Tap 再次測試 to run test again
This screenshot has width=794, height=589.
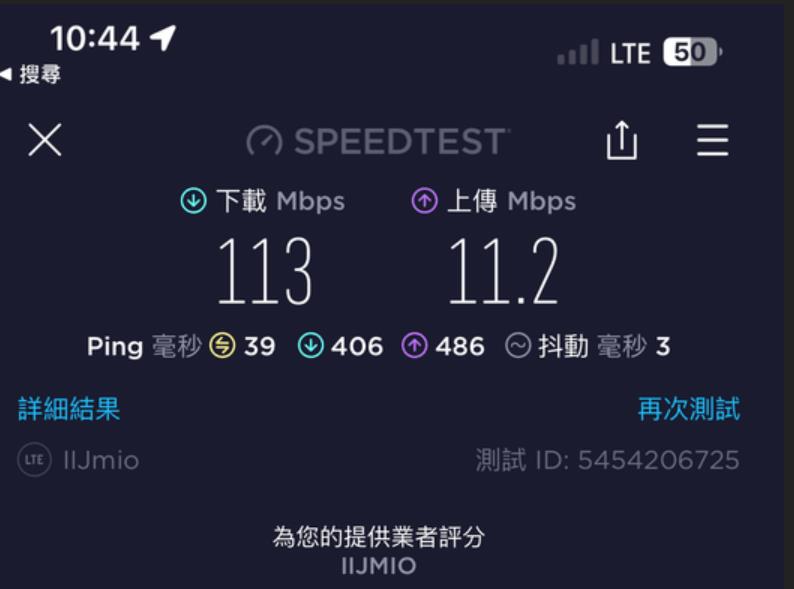pyautogui.click(x=689, y=408)
